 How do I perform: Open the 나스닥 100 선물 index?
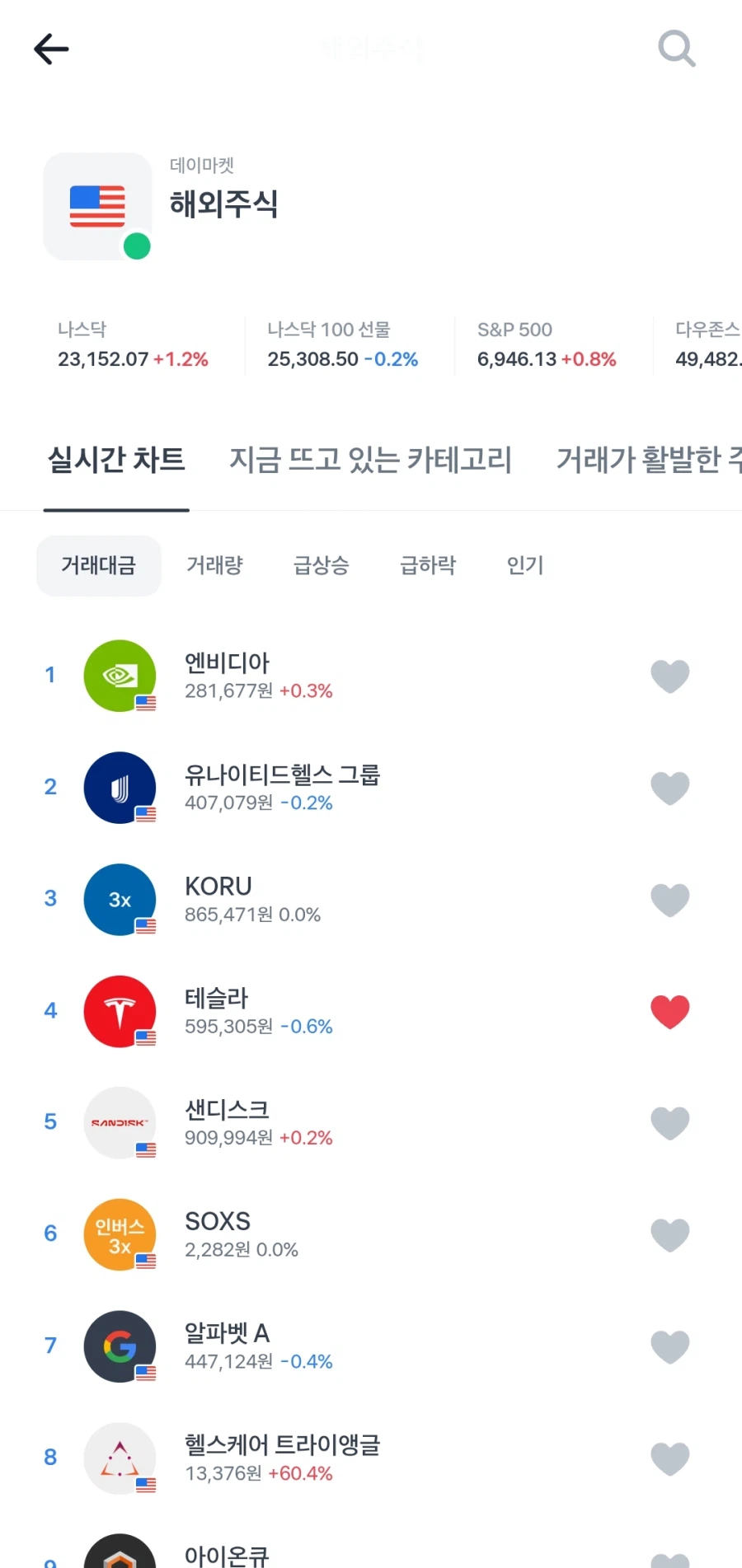(x=342, y=344)
